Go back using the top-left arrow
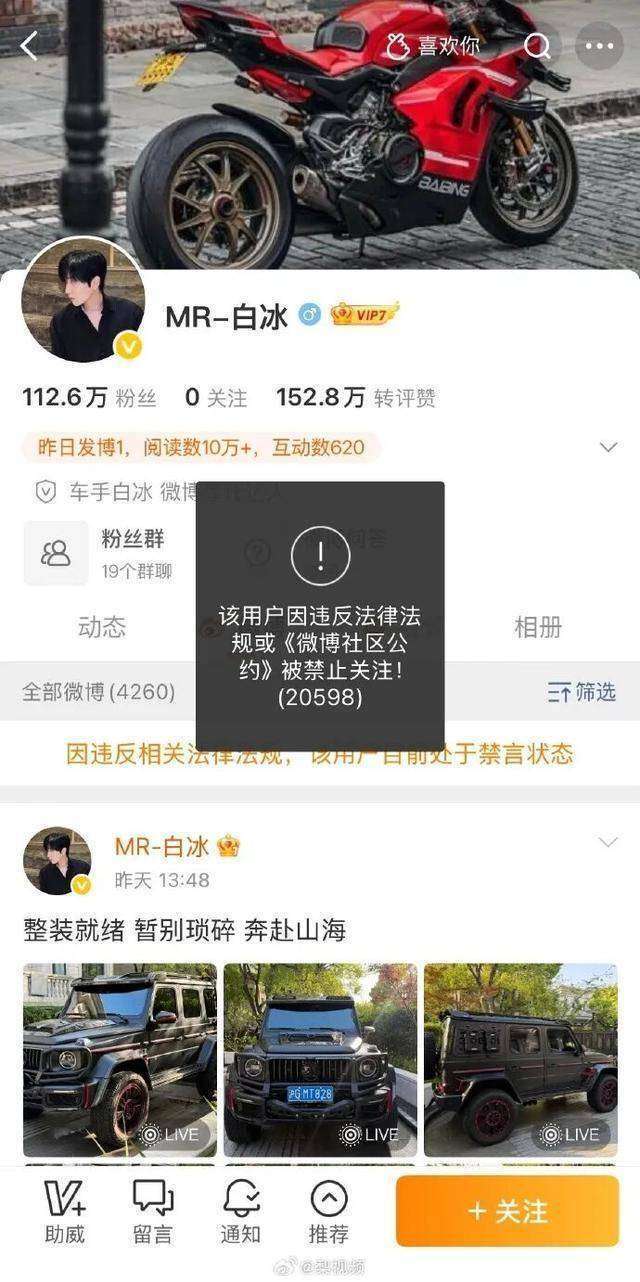 pyautogui.click(x=29, y=45)
